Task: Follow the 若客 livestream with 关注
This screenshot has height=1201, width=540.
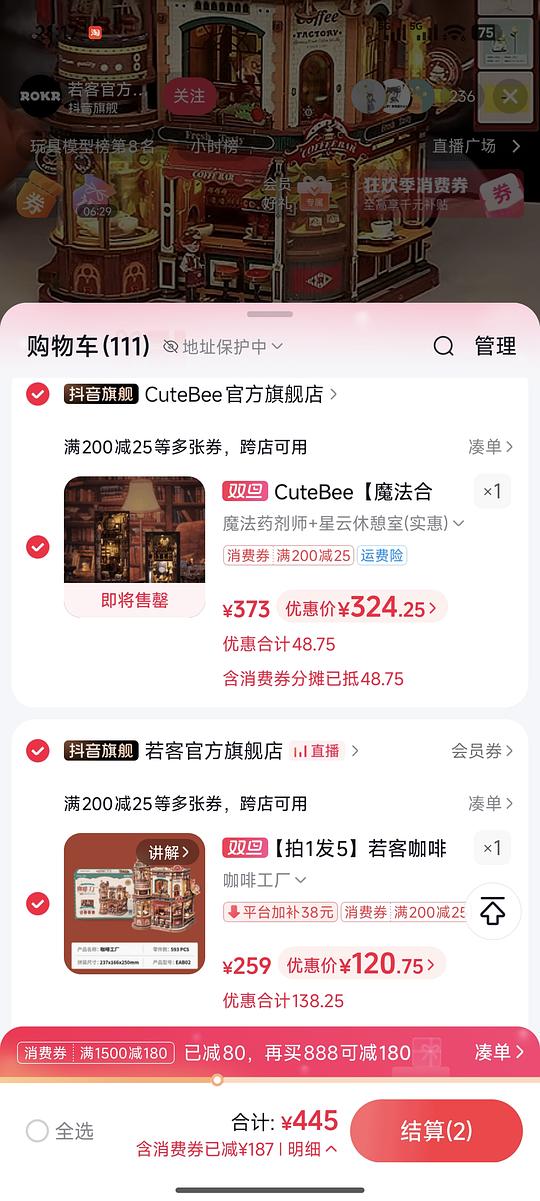Action: [x=189, y=95]
